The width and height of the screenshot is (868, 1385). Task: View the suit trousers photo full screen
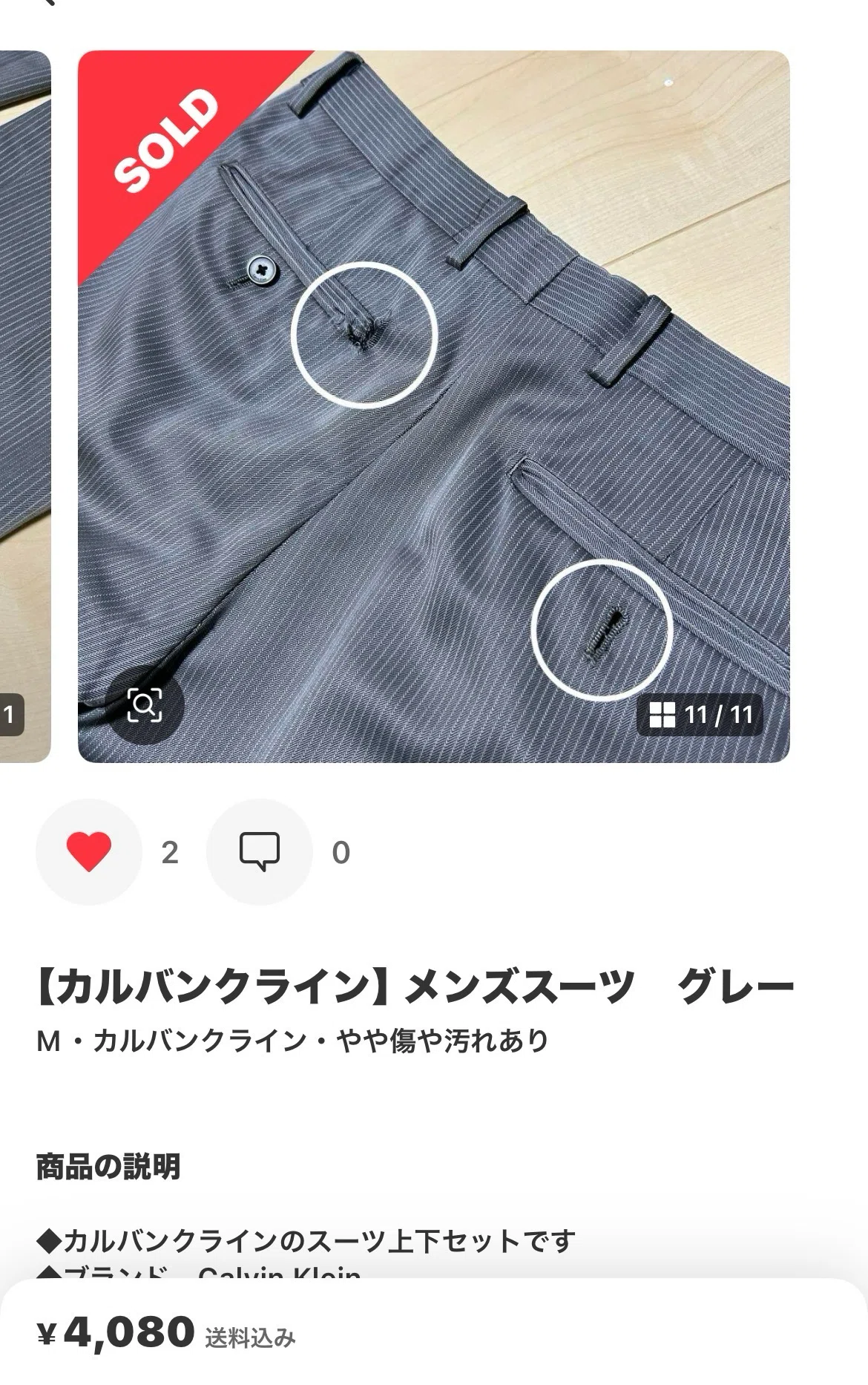pyautogui.click(x=460, y=445)
